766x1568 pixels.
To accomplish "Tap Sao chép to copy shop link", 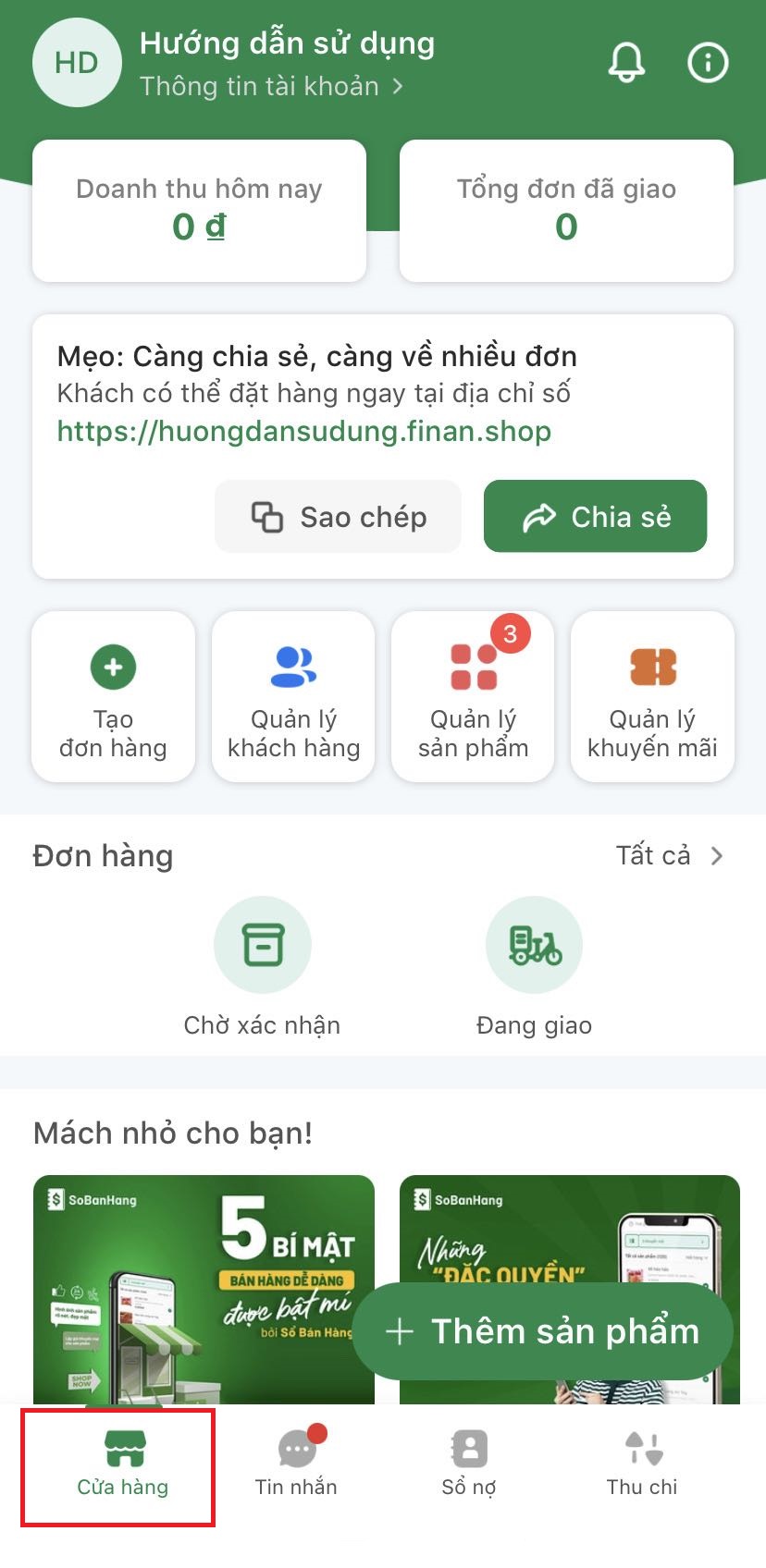I will pos(338,517).
